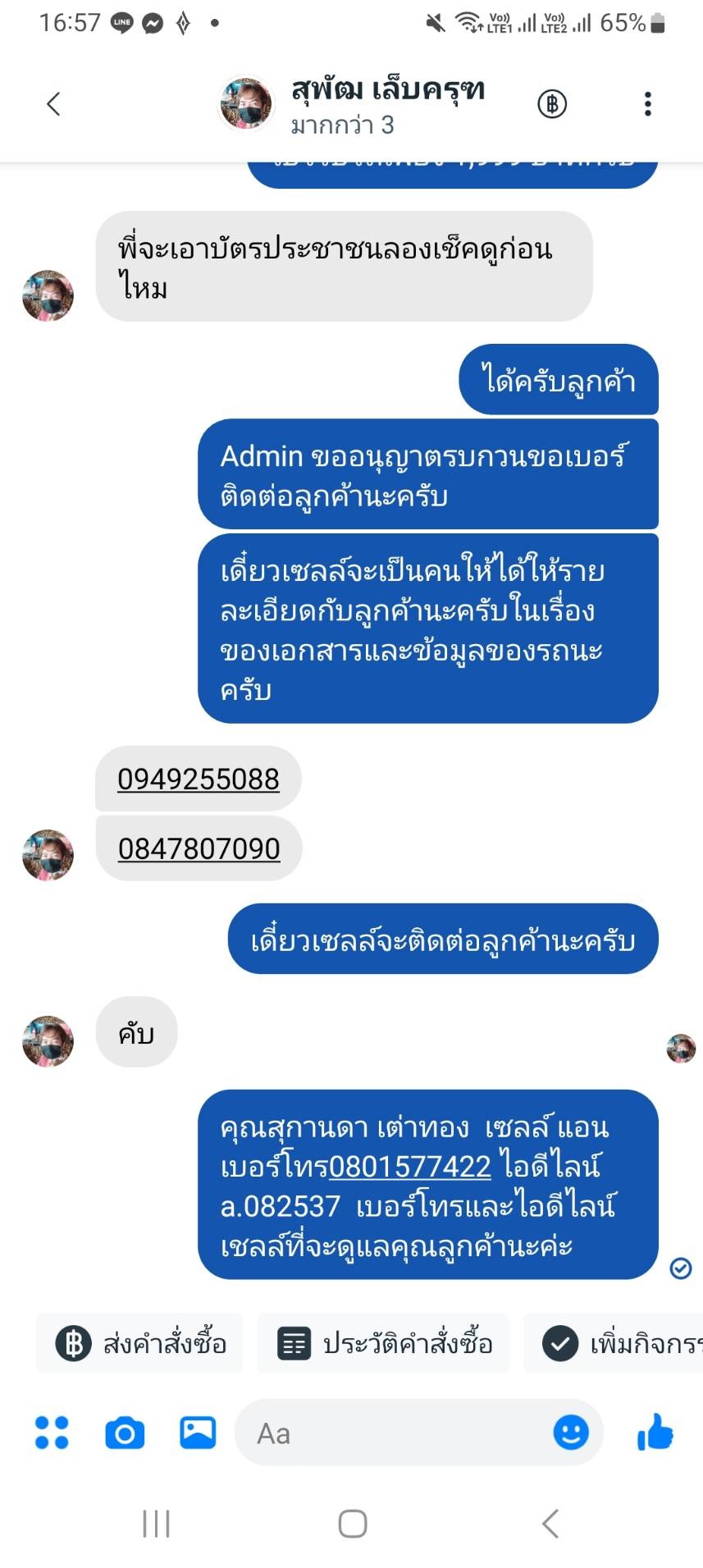Viewport: 703px width, 1568px height.
Task: Open the photo gallery picker
Action: 198,1433
